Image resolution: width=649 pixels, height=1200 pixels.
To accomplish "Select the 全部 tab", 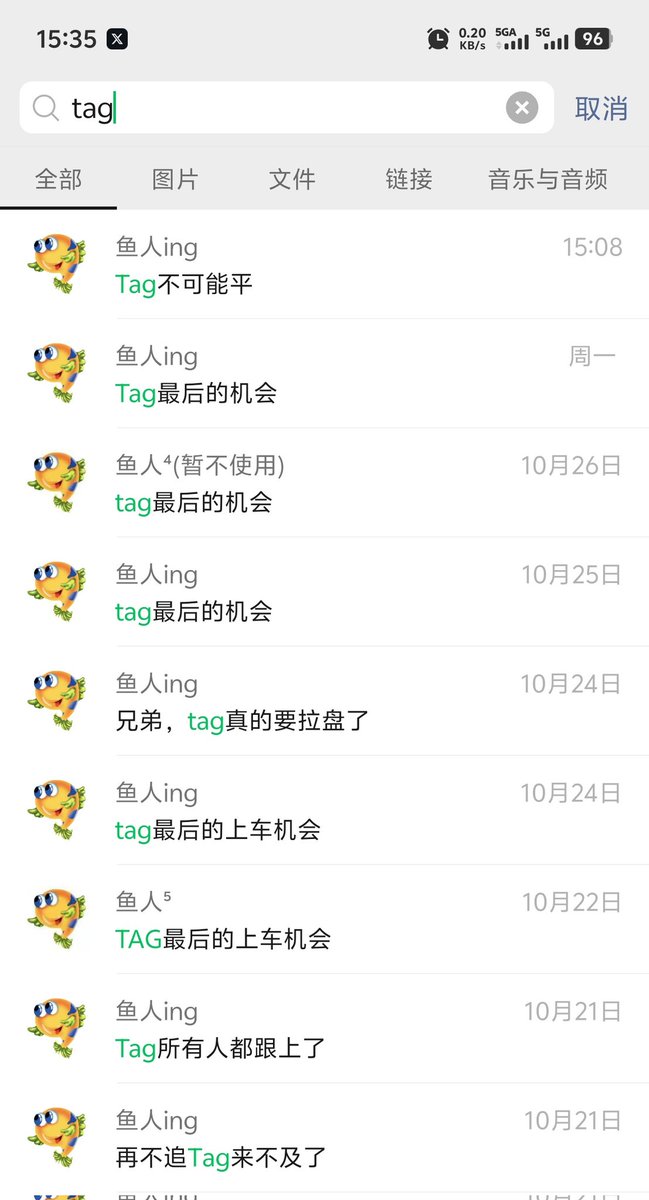I will (x=58, y=180).
